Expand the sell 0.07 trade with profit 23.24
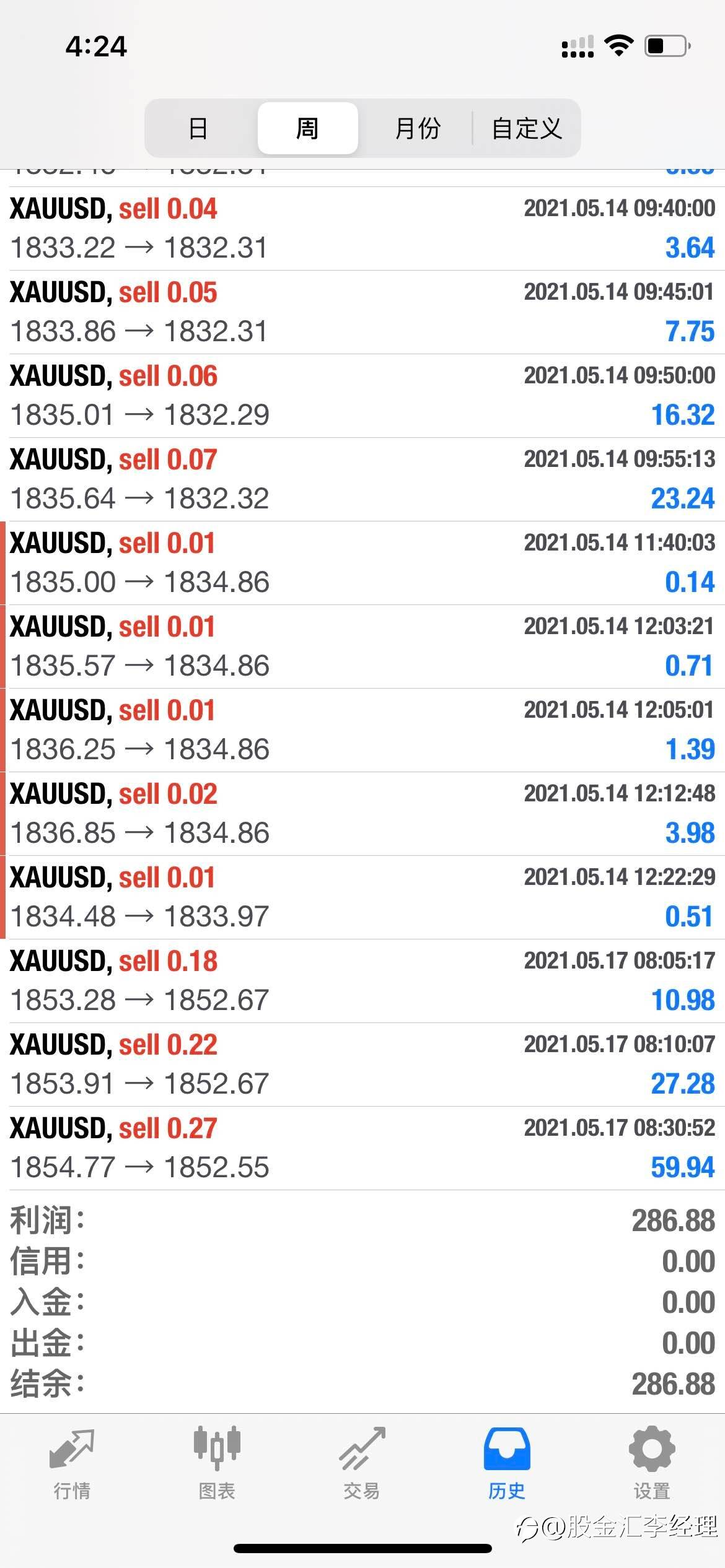Screen dimensions: 725x1568 pyautogui.click(x=362, y=479)
